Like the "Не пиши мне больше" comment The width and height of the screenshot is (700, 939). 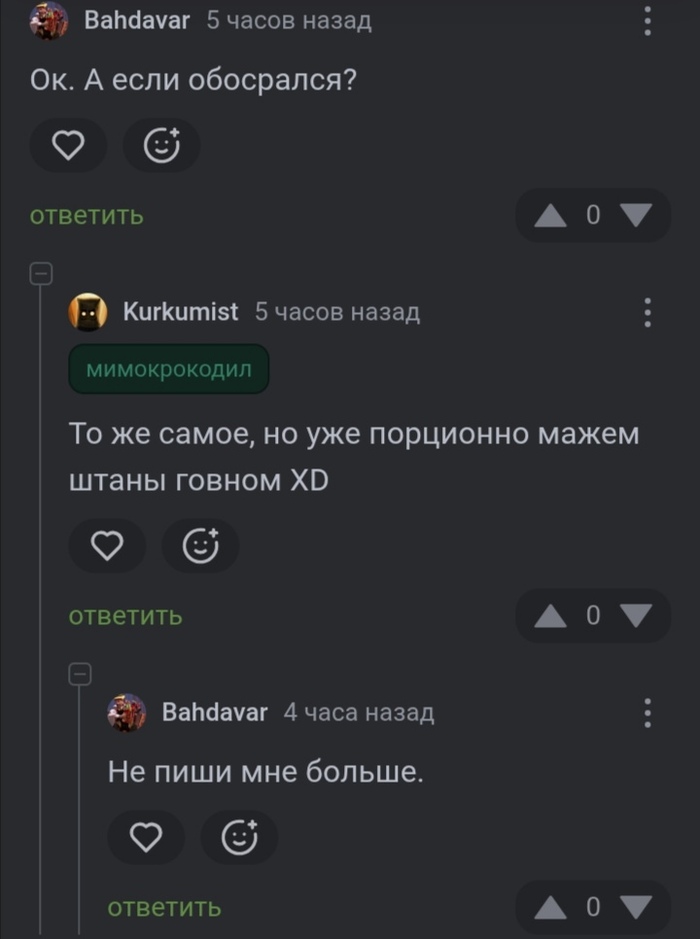pyautogui.click(x=146, y=838)
